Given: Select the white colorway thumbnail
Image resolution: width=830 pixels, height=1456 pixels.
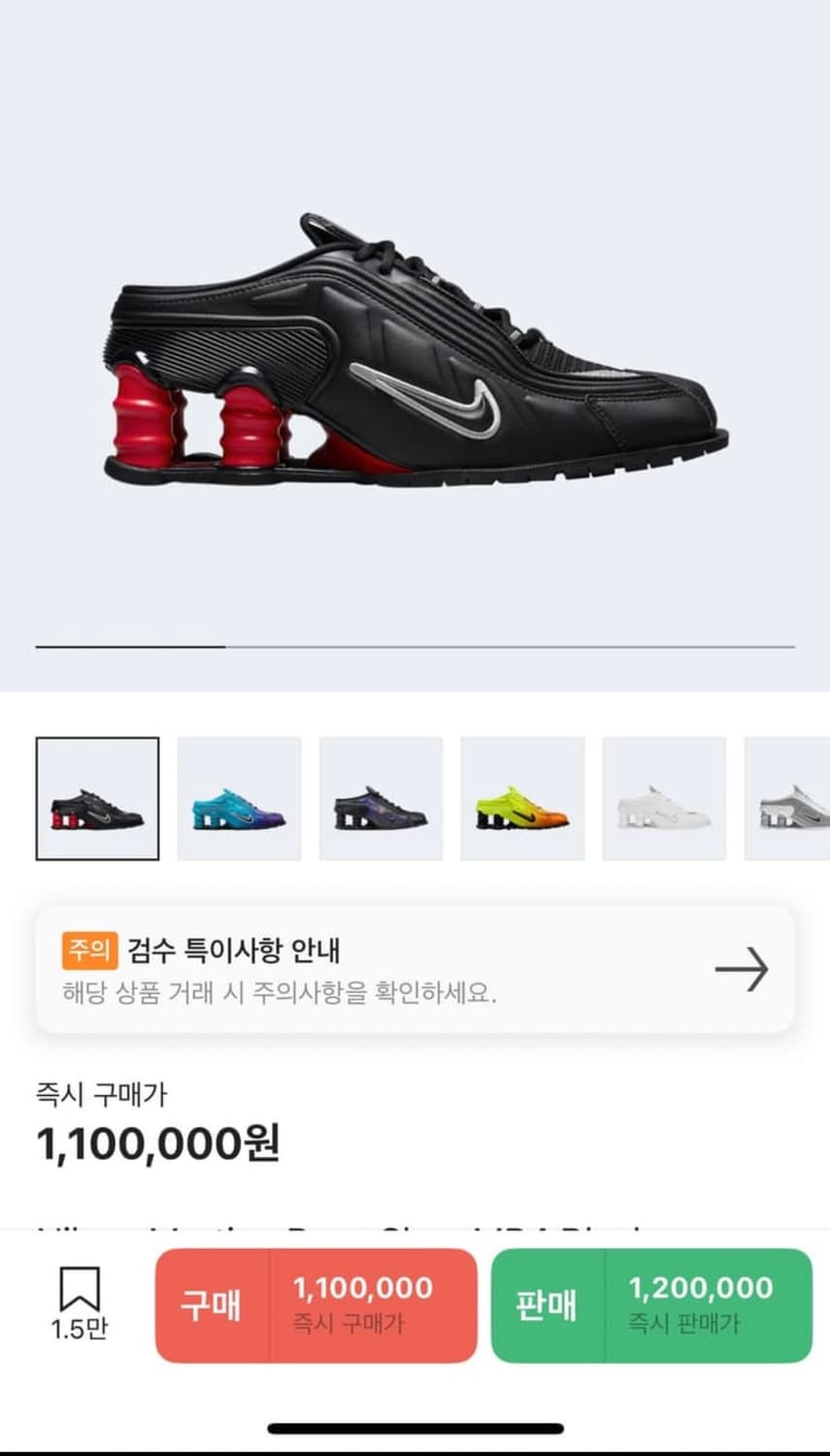Looking at the screenshot, I should (664, 798).
